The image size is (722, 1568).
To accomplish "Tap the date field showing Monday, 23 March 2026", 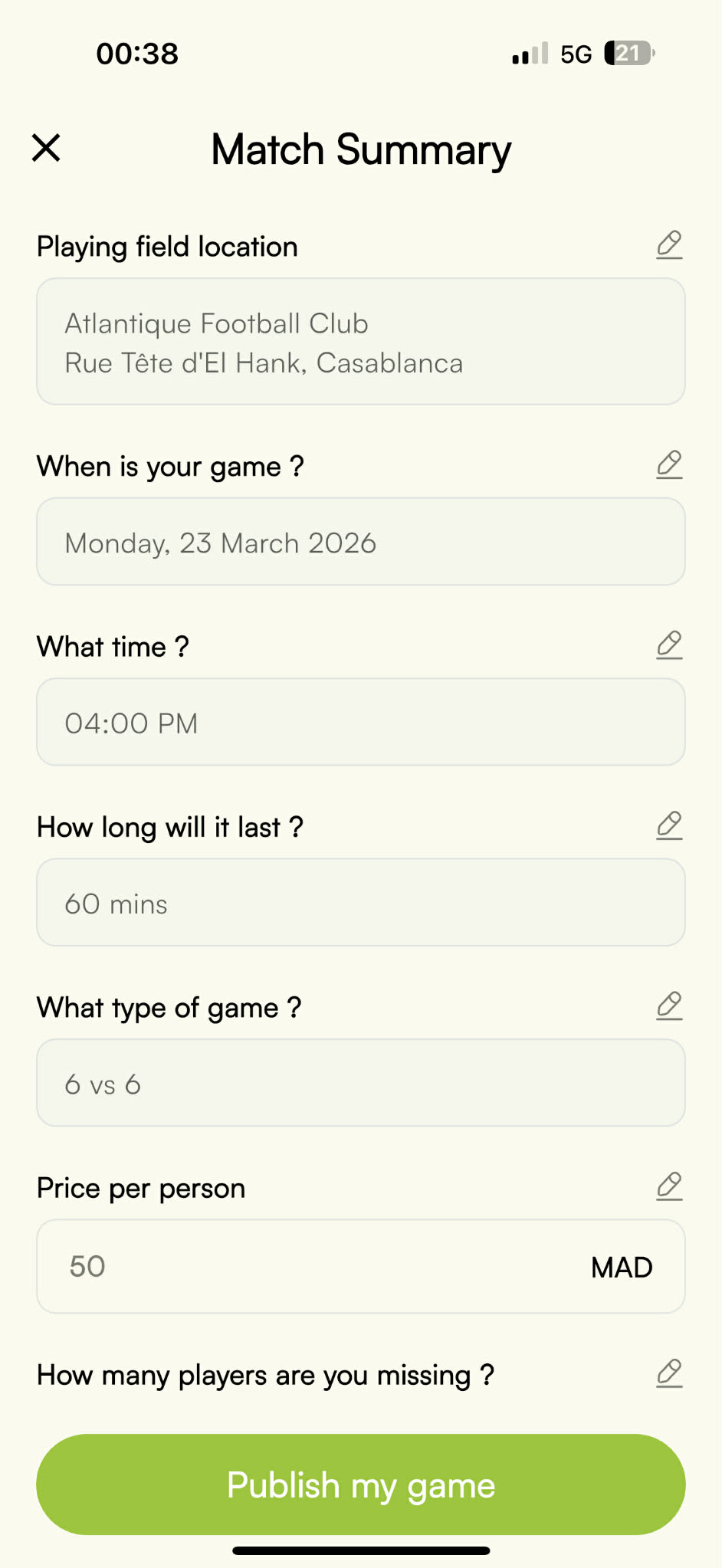I will point(361,542).
